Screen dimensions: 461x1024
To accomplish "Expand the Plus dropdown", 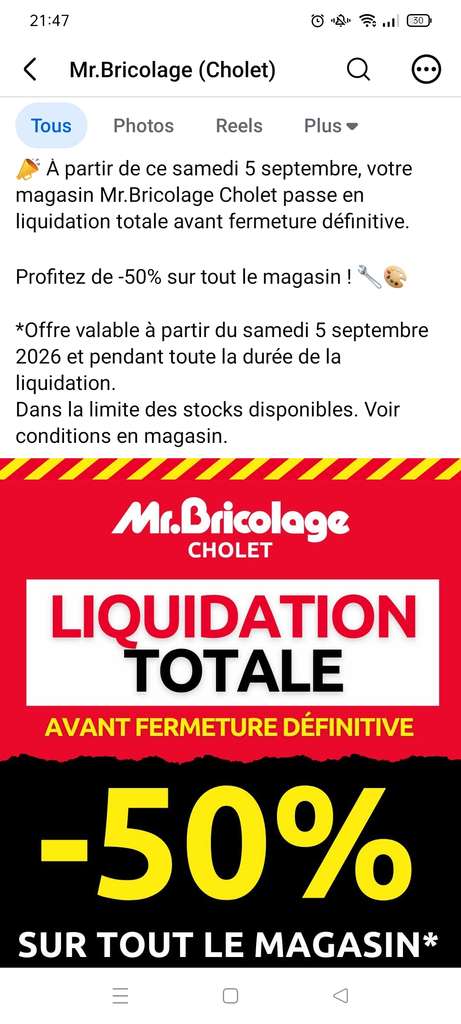I will pyautogui.click(x=331, y=125).
